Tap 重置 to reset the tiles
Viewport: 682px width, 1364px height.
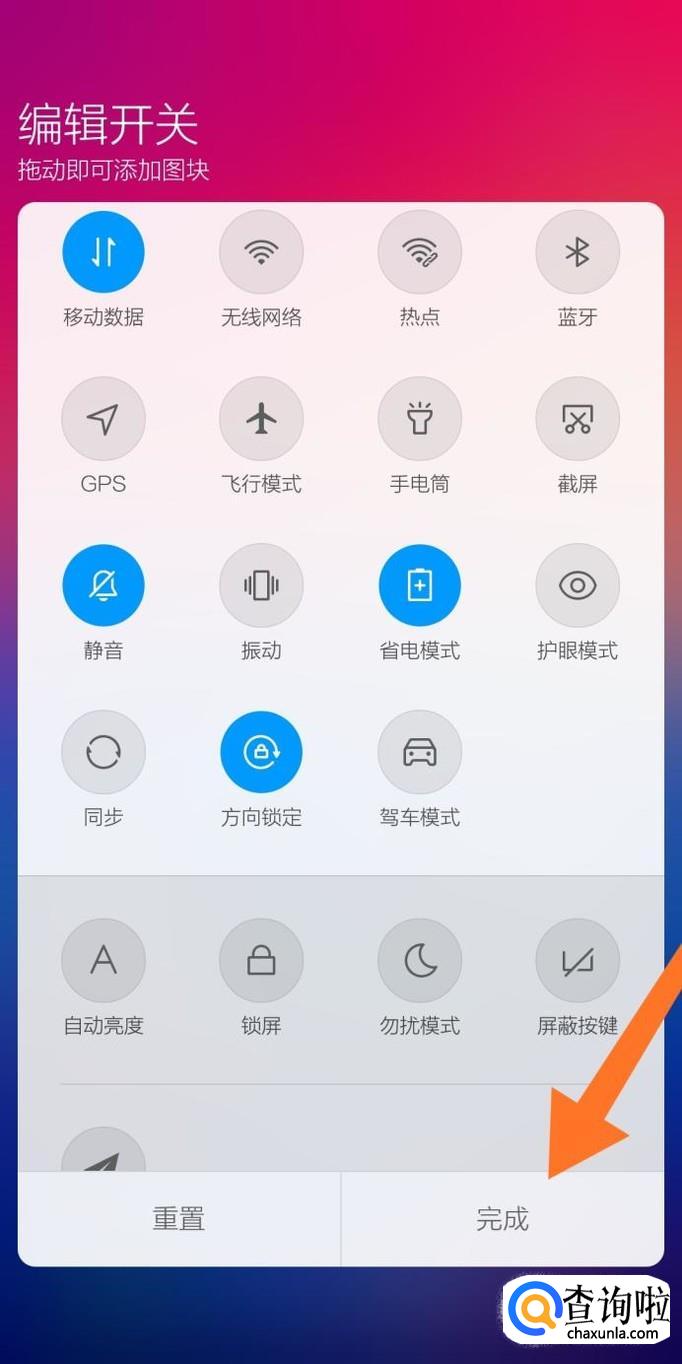coord(179,1219)
